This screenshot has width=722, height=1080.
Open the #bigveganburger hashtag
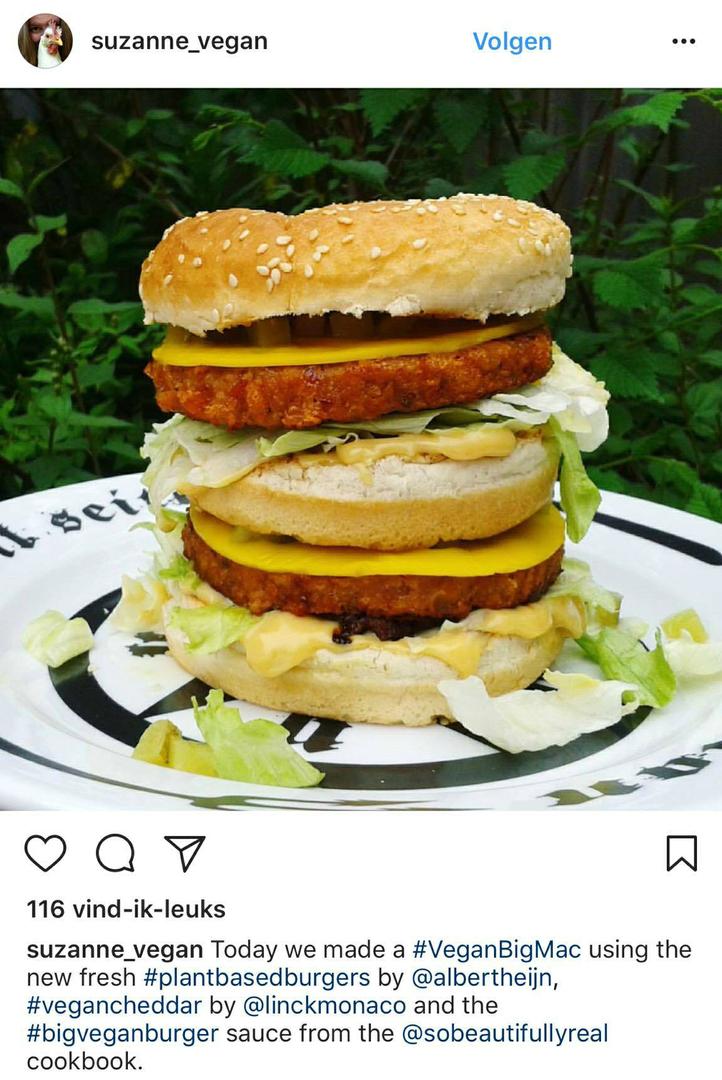(x=123, y=1033)
